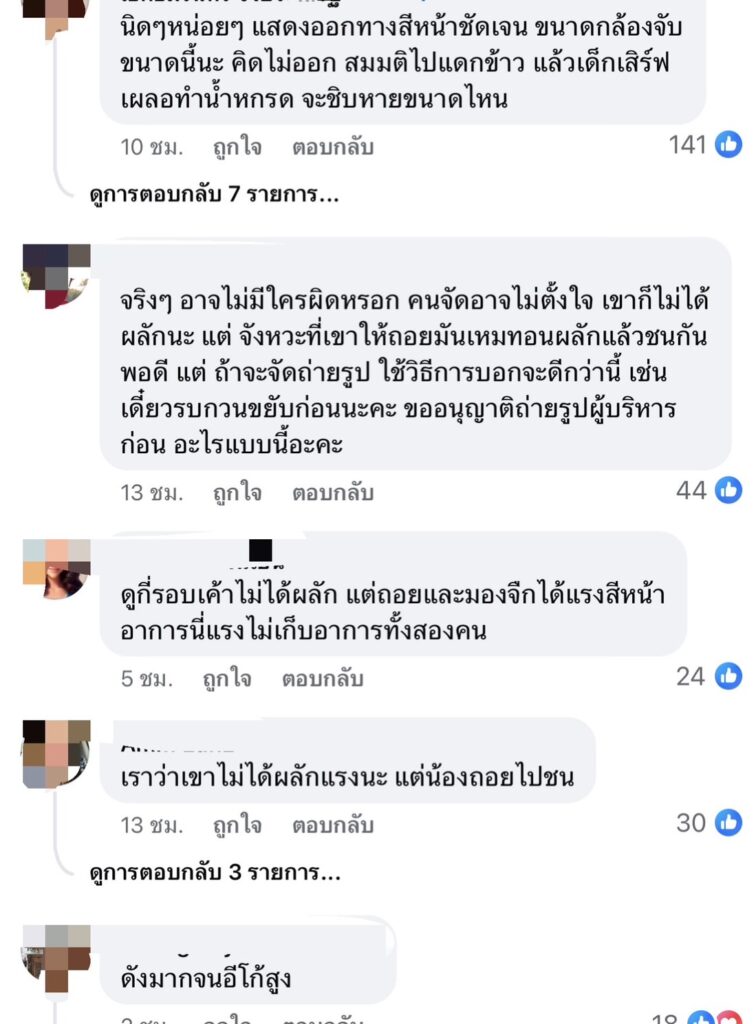Open the 24 reactions list
756x1024 pixels.
[x=708, y=676]
